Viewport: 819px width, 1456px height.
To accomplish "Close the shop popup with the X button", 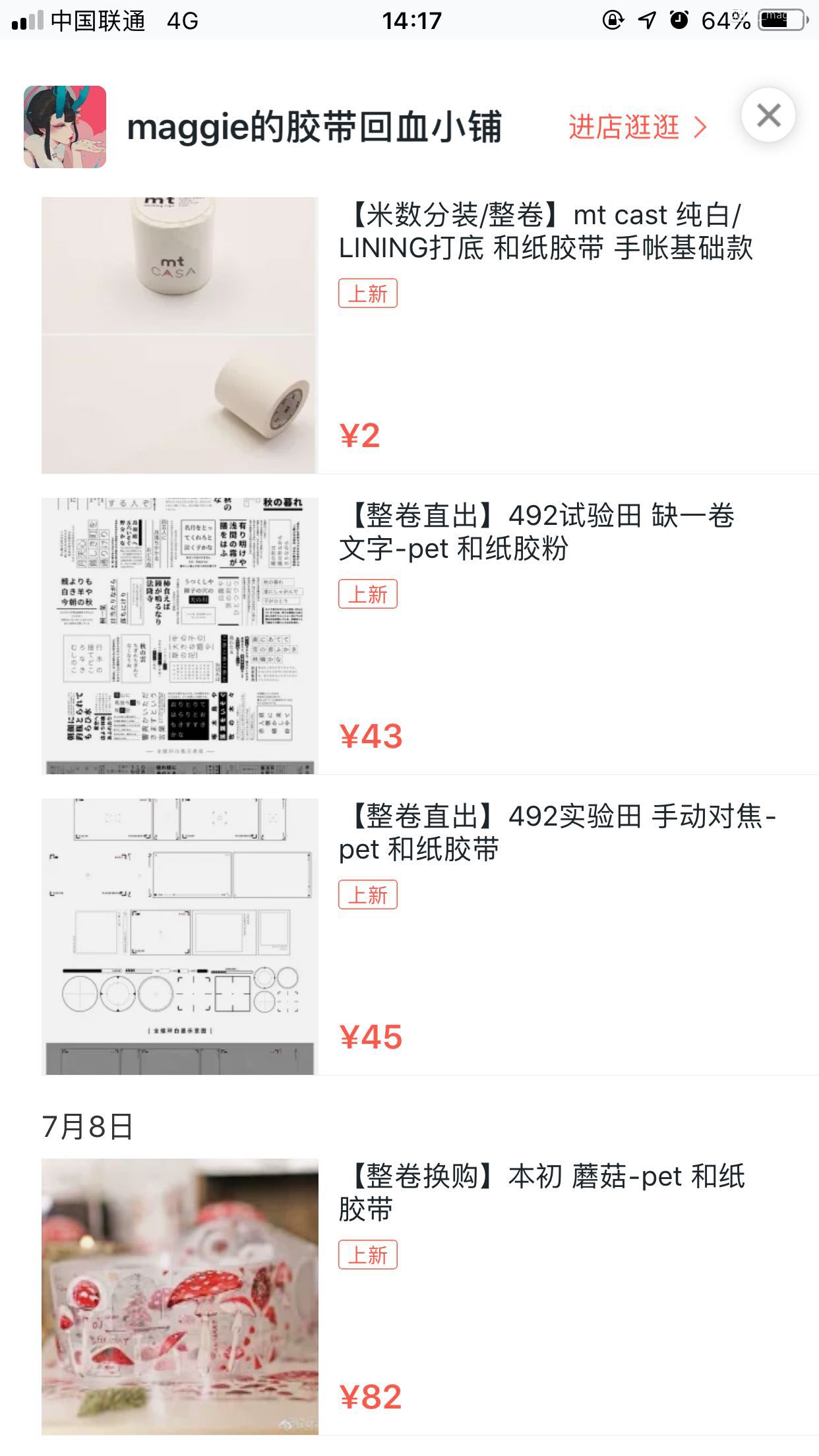I will 768,115.
